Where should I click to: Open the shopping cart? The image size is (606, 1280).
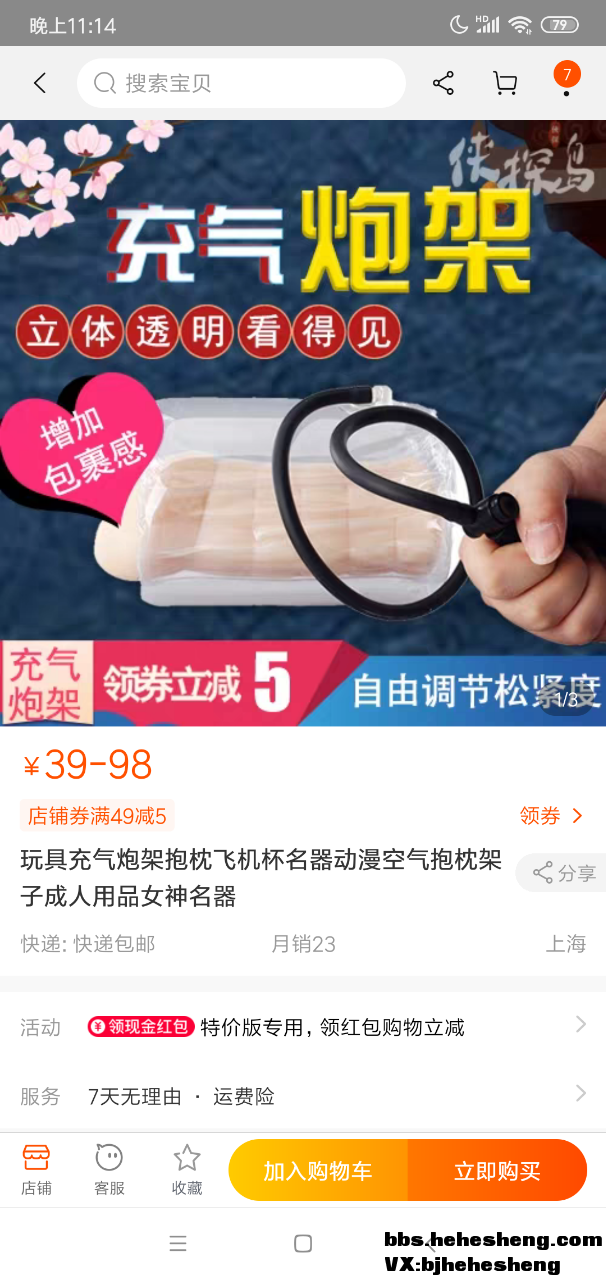point(505,83)
